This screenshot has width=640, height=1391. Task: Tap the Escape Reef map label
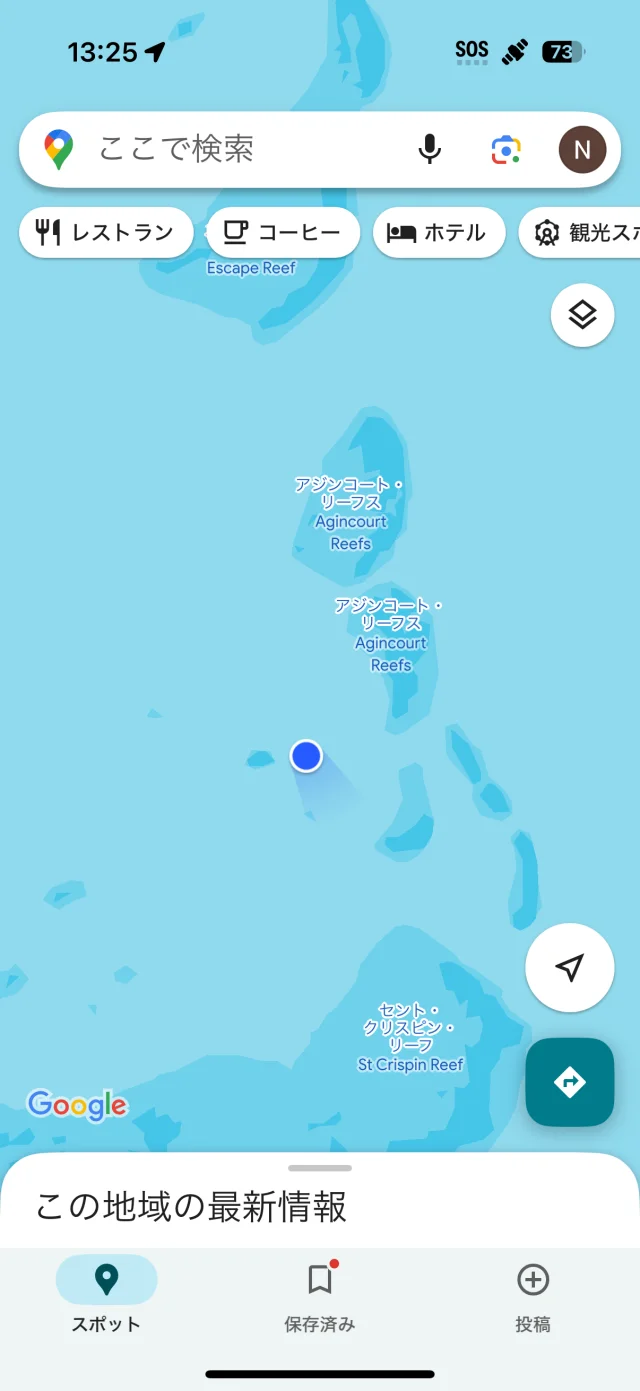(251, 268)
